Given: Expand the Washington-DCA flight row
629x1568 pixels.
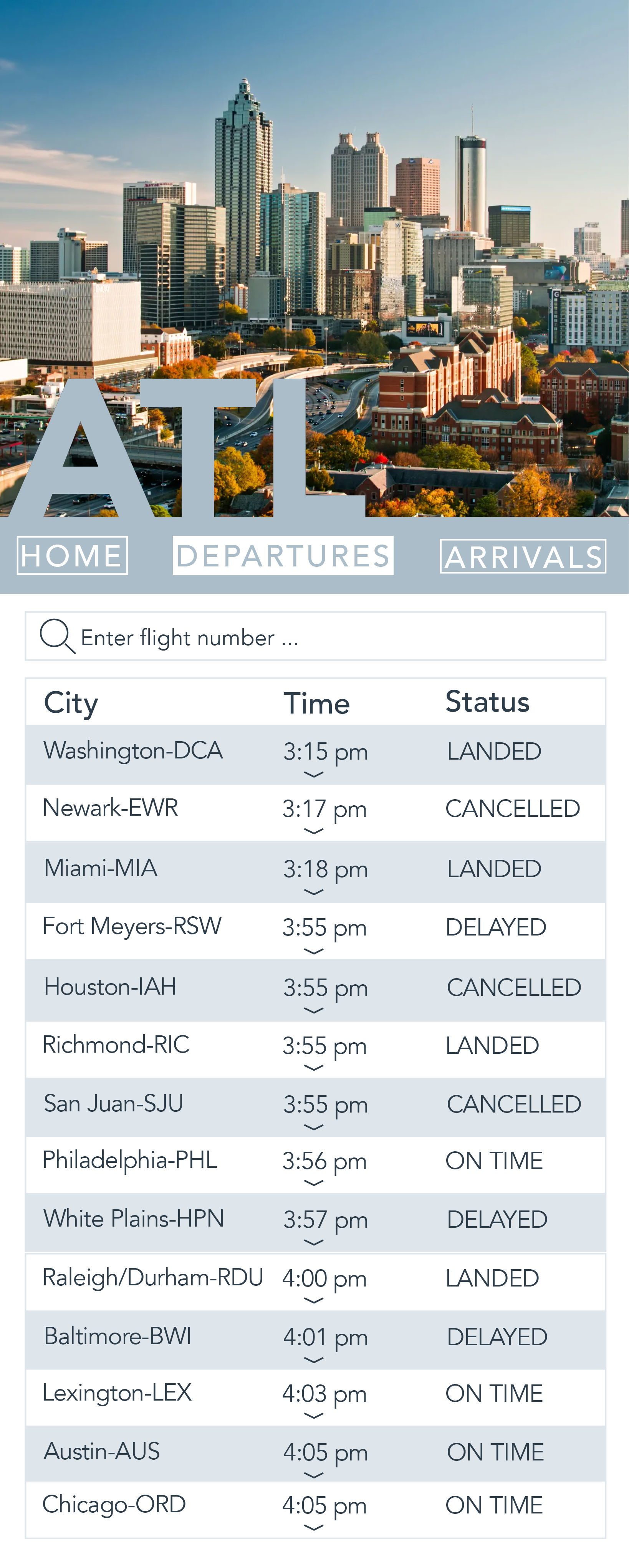Looking at the screenshot, I should (313, 775).
